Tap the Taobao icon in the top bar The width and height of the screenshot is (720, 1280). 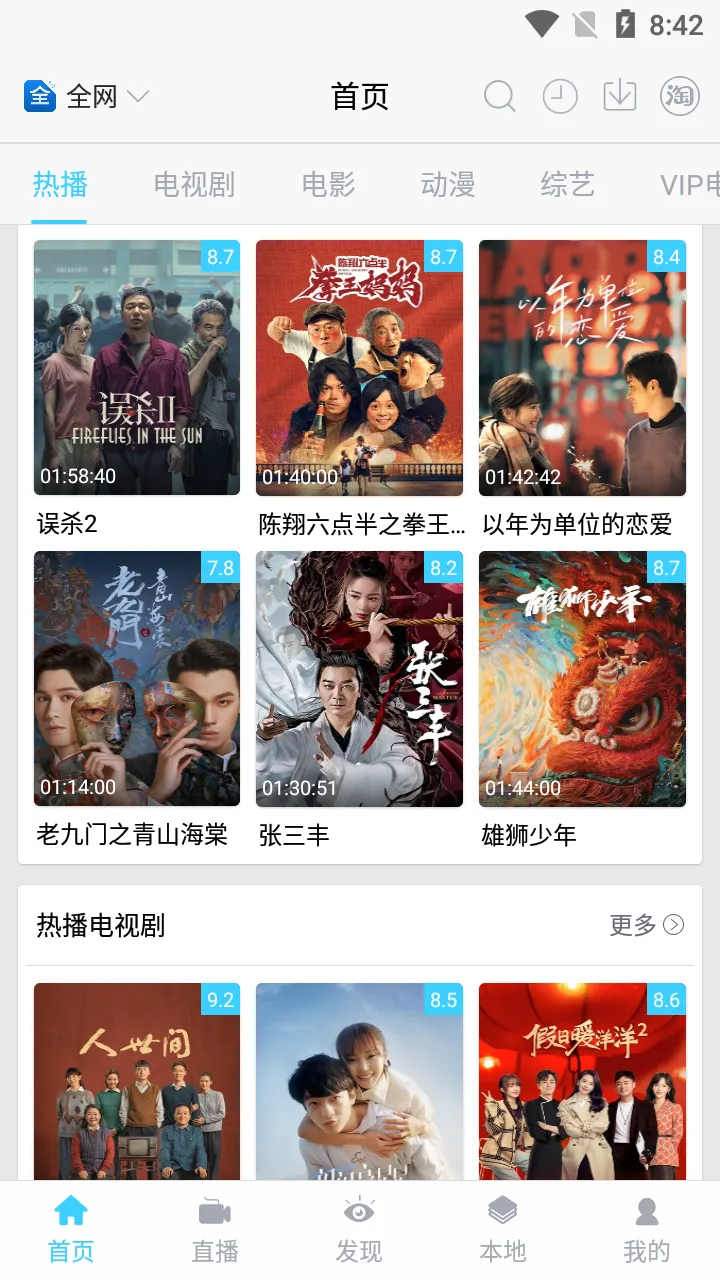click(680, 97)
